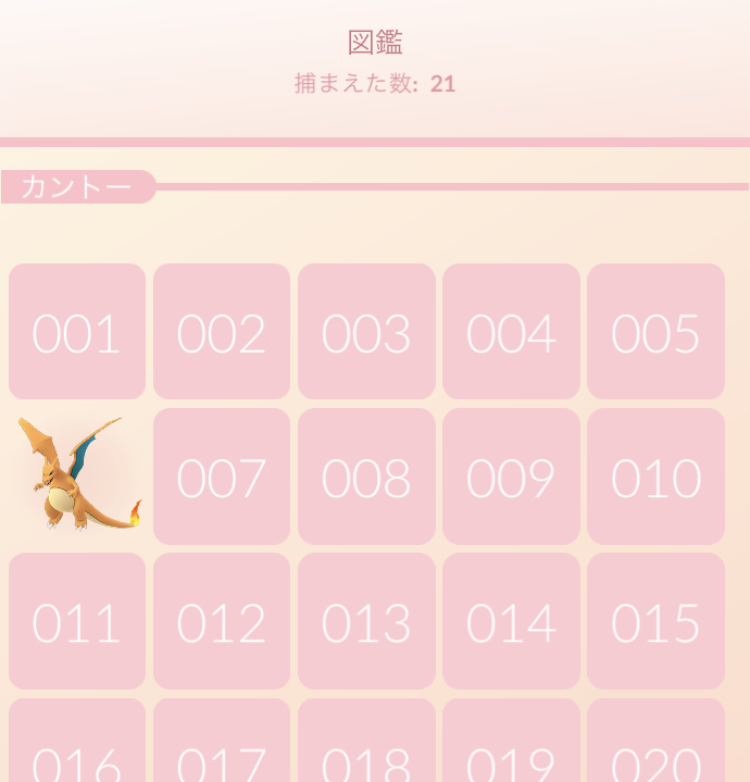View the locked entry 012
The image size is (750, 782).
(222, 623)
